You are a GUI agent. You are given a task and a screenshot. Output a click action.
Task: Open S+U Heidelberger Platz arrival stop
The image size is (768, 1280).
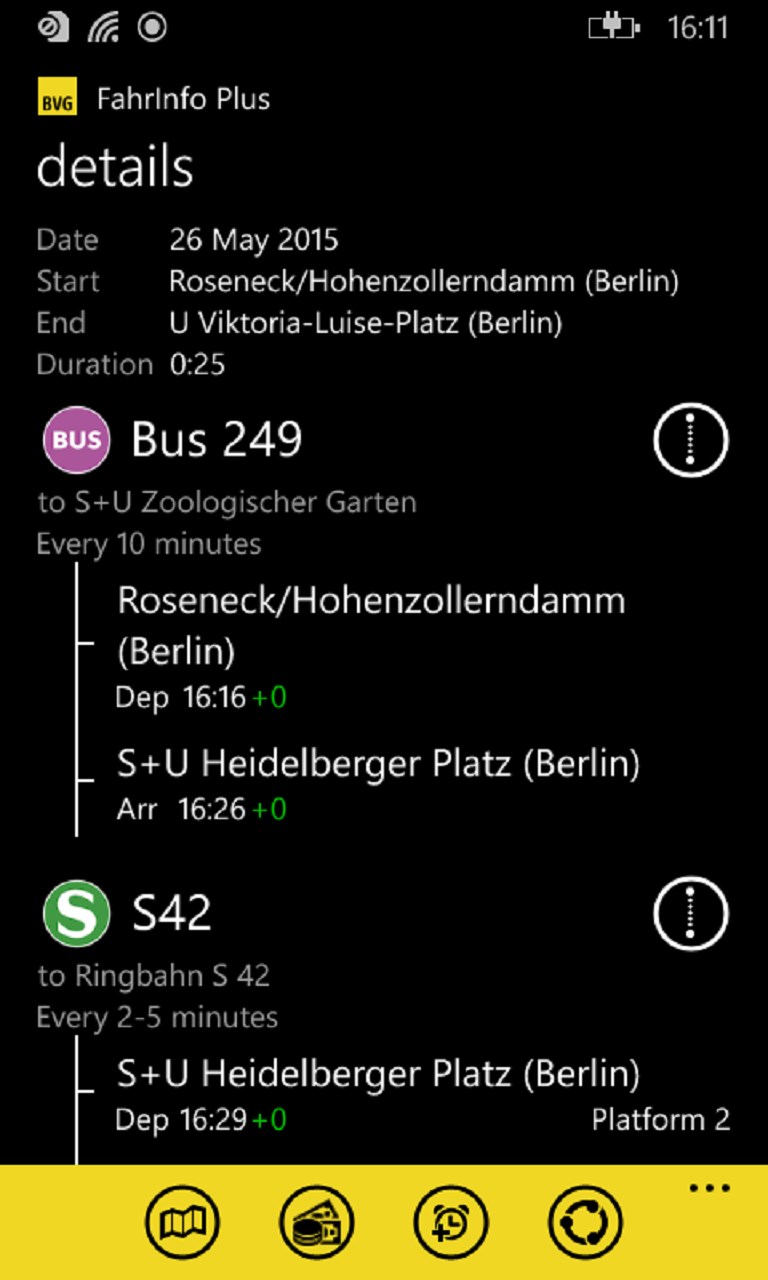(x=378, y=765)
